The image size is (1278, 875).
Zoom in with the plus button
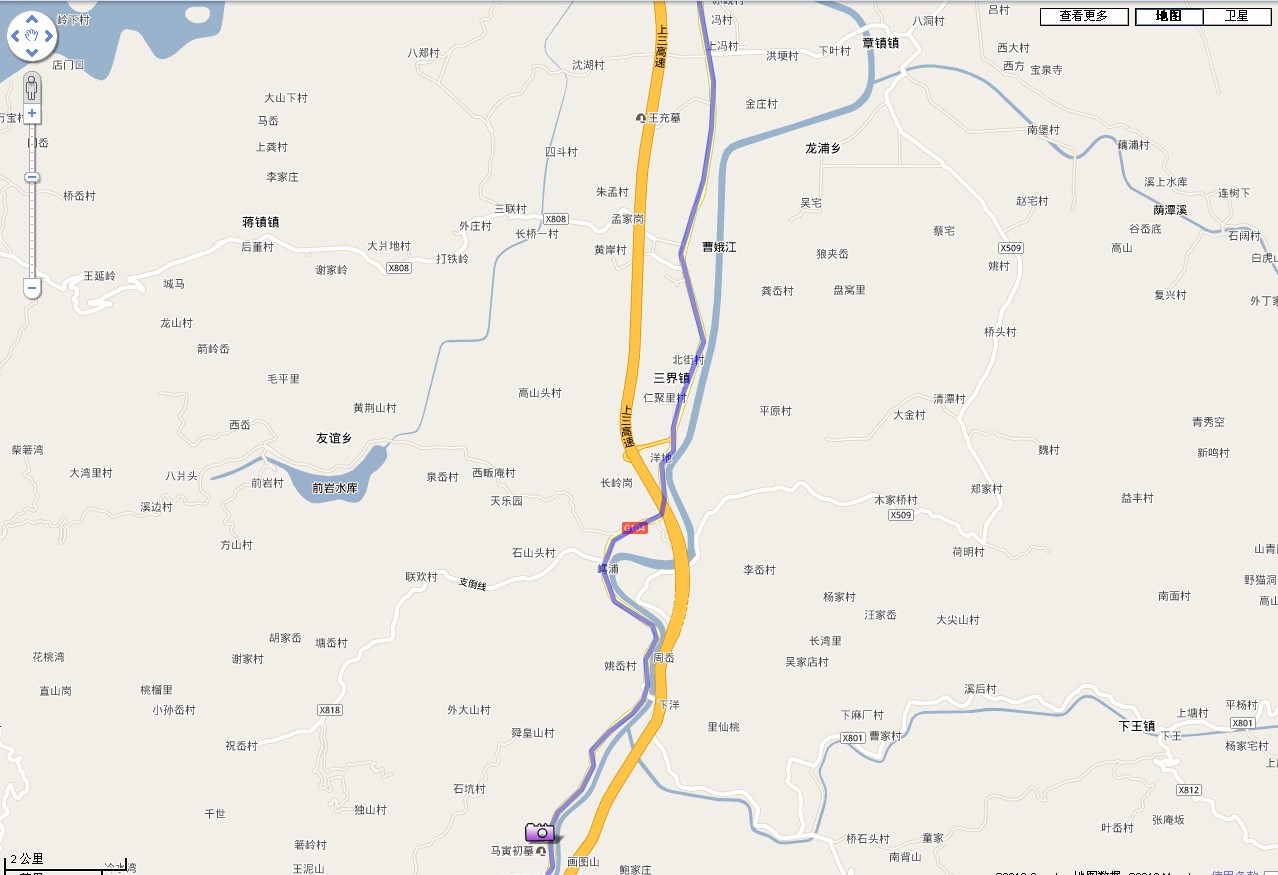coord(32,114)
